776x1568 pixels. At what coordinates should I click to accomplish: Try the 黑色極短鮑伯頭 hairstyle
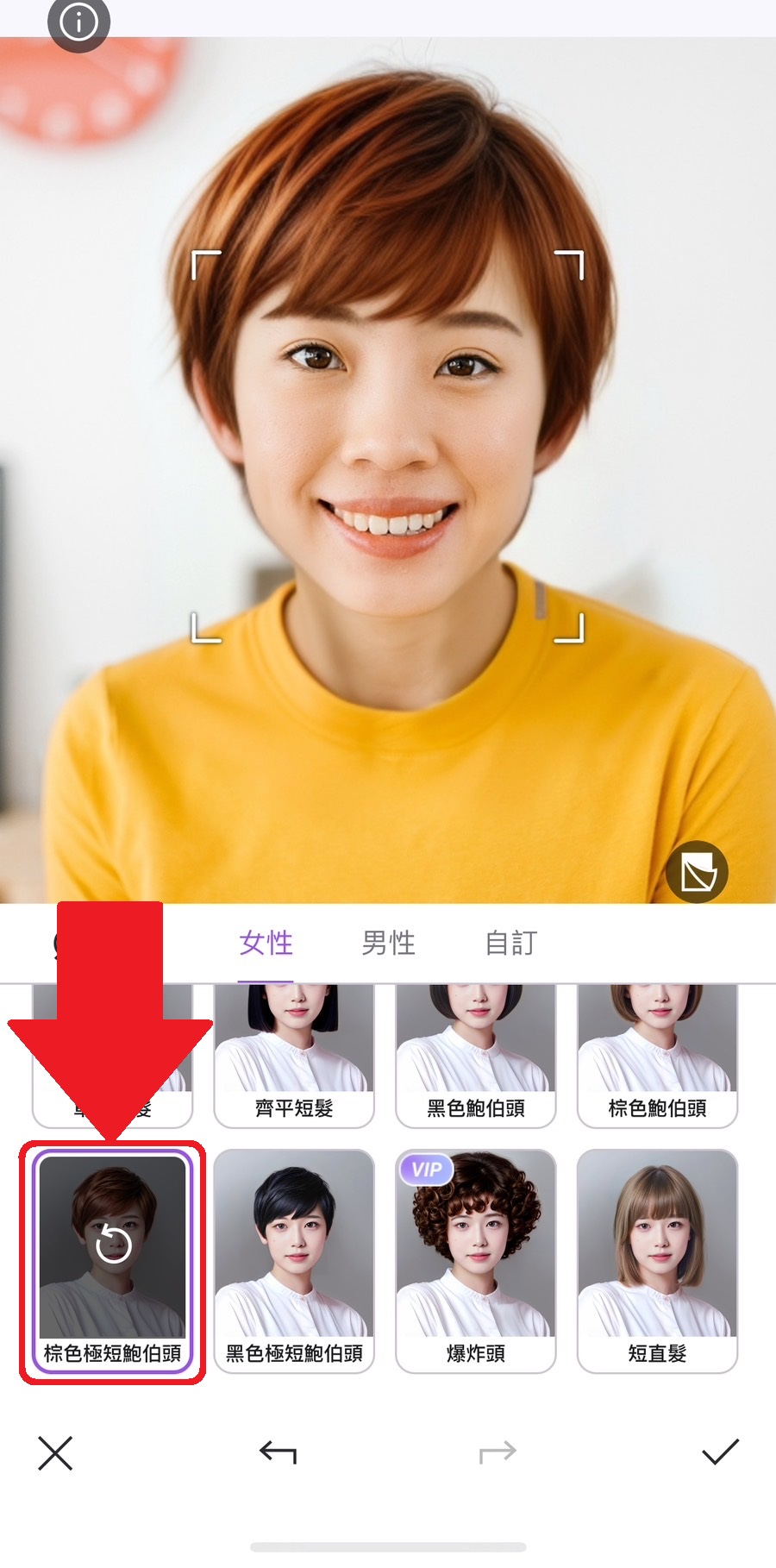click(294, 1259)
